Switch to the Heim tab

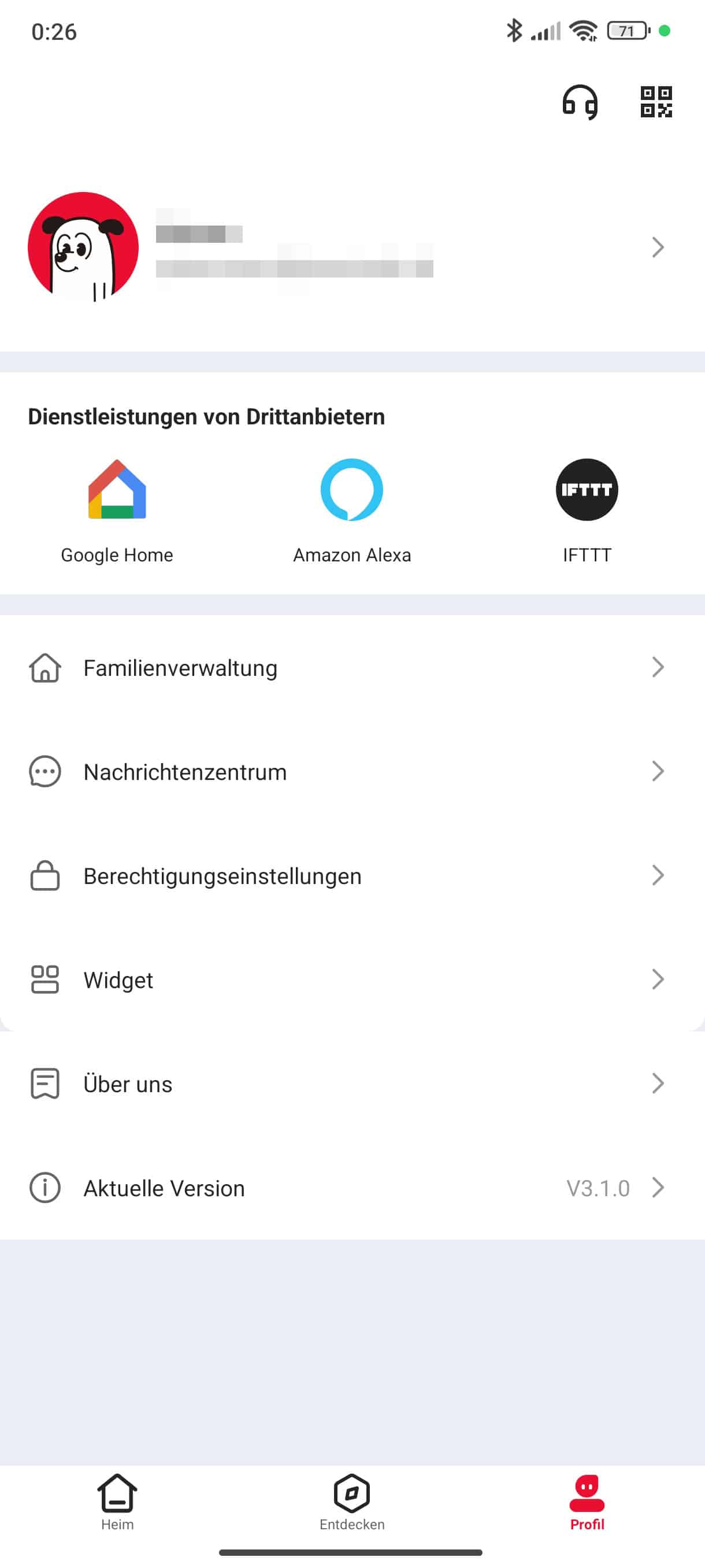117,1502
